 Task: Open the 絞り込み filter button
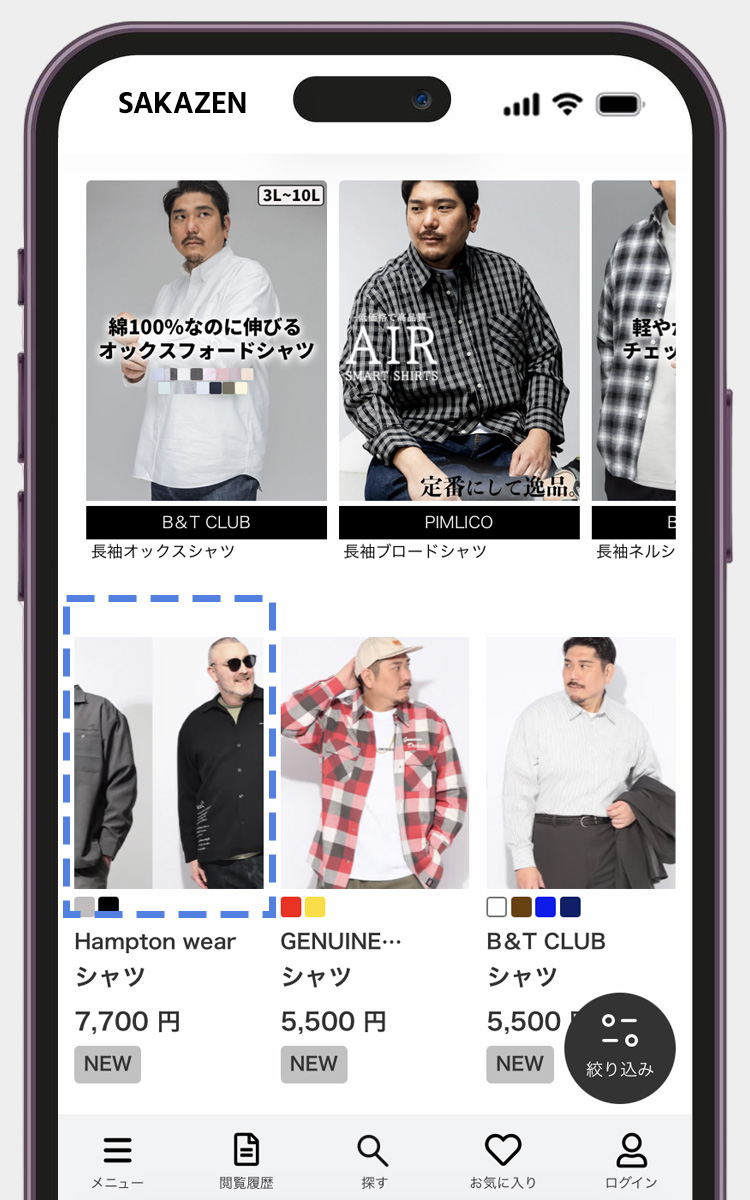620,1048
